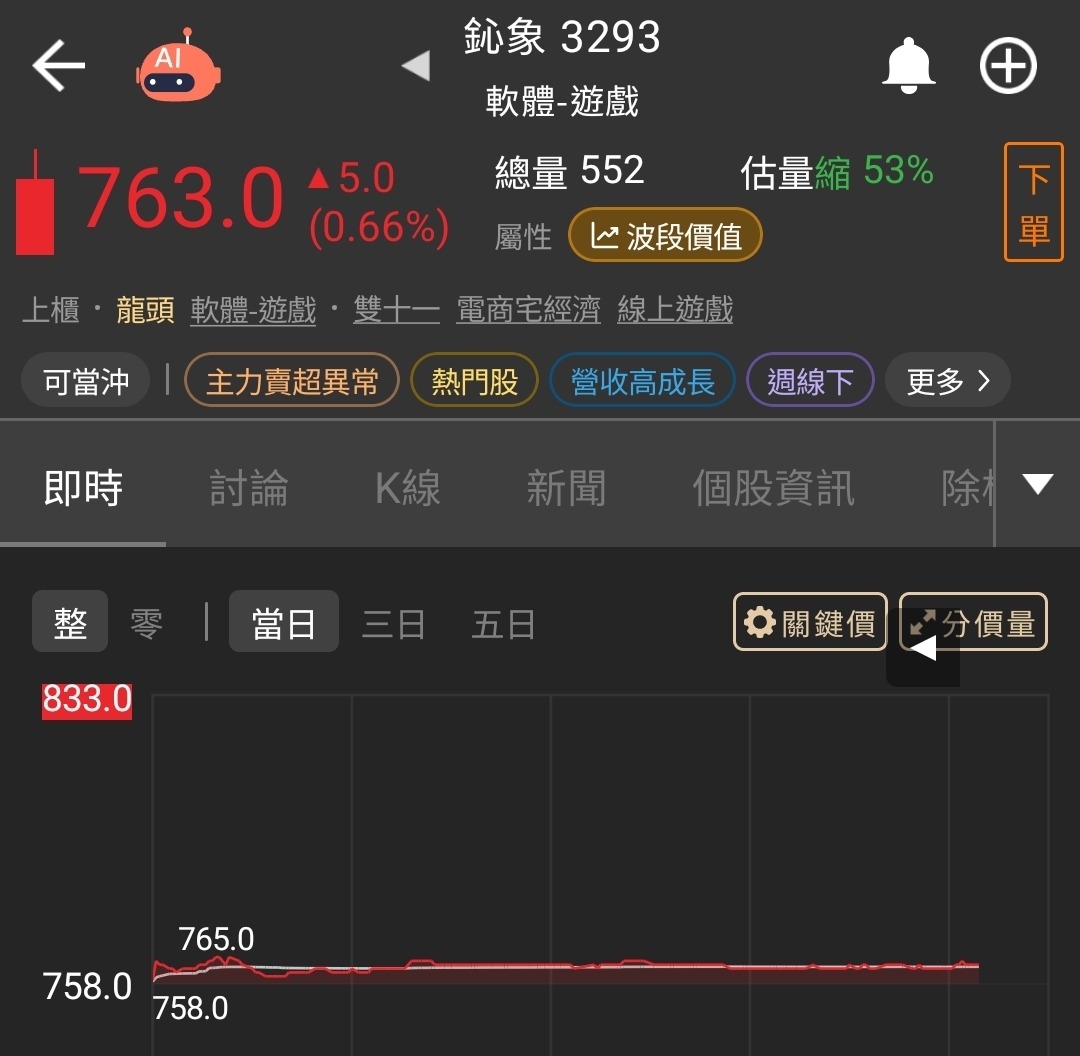
Task: Open the price alert bell
Action: coord(908,67)
